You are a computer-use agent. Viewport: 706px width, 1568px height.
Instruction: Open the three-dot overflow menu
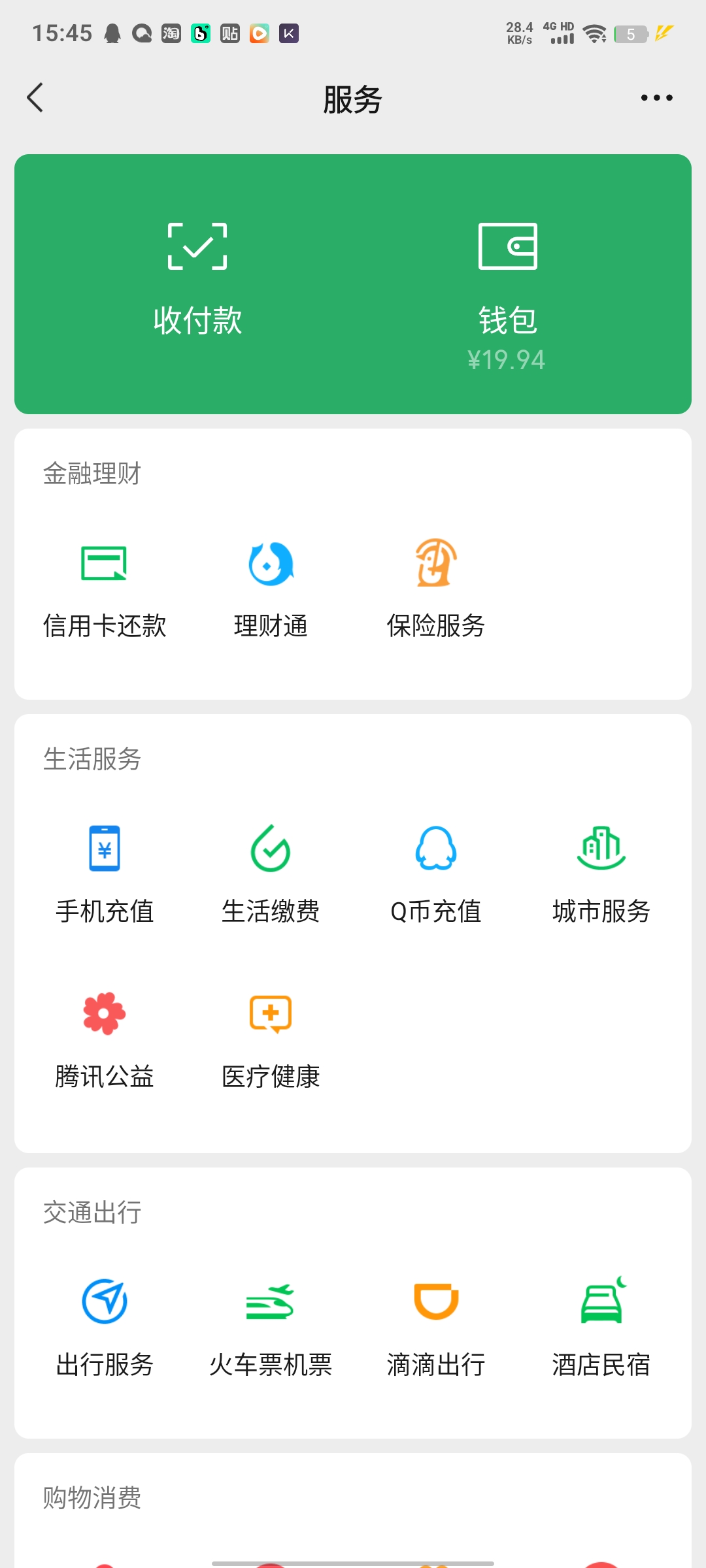[656, 98]
